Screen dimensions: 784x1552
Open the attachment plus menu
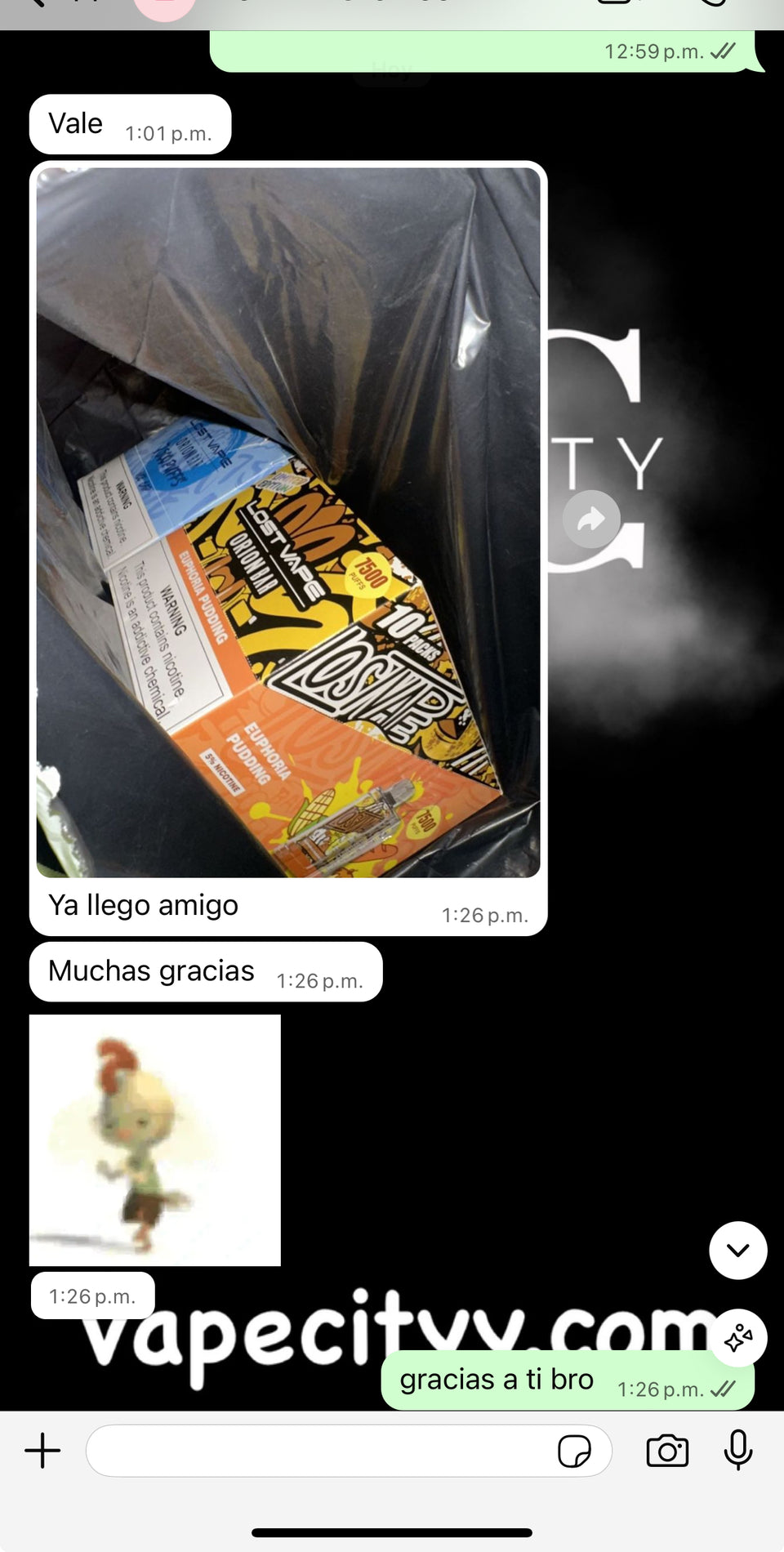[42, 1451]
